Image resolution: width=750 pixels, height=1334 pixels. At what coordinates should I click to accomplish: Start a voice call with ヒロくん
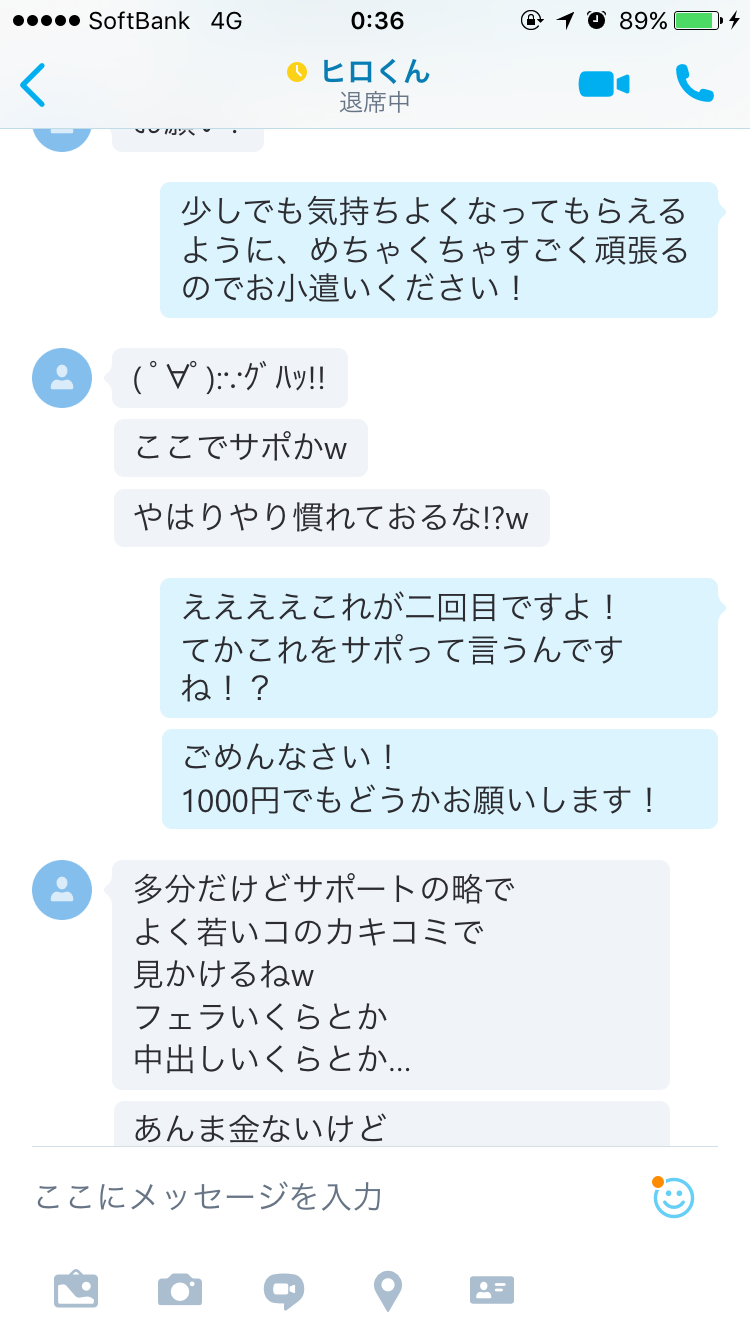pos(695,84)
